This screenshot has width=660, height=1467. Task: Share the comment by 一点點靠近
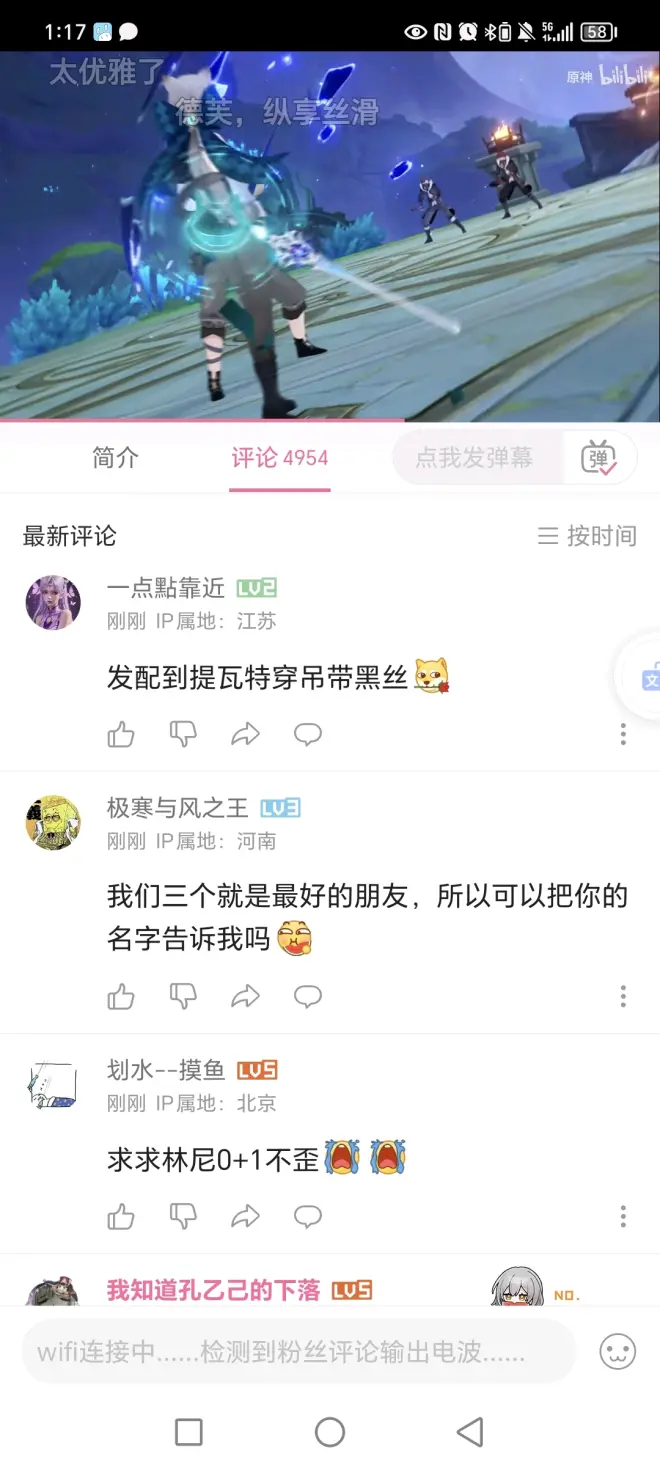coord(245,735)
